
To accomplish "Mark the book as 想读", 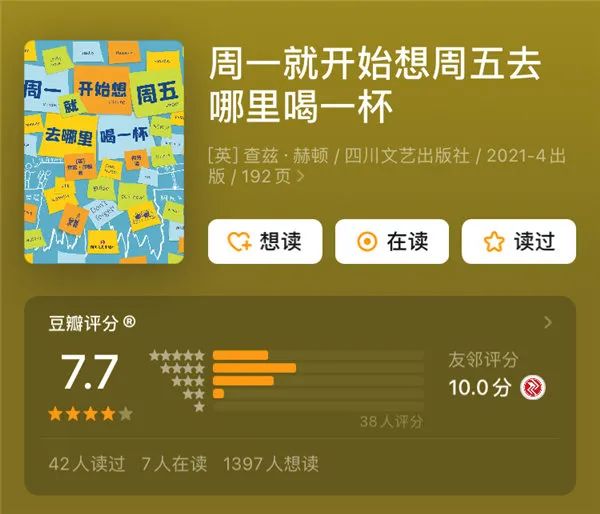I will 264,241.
